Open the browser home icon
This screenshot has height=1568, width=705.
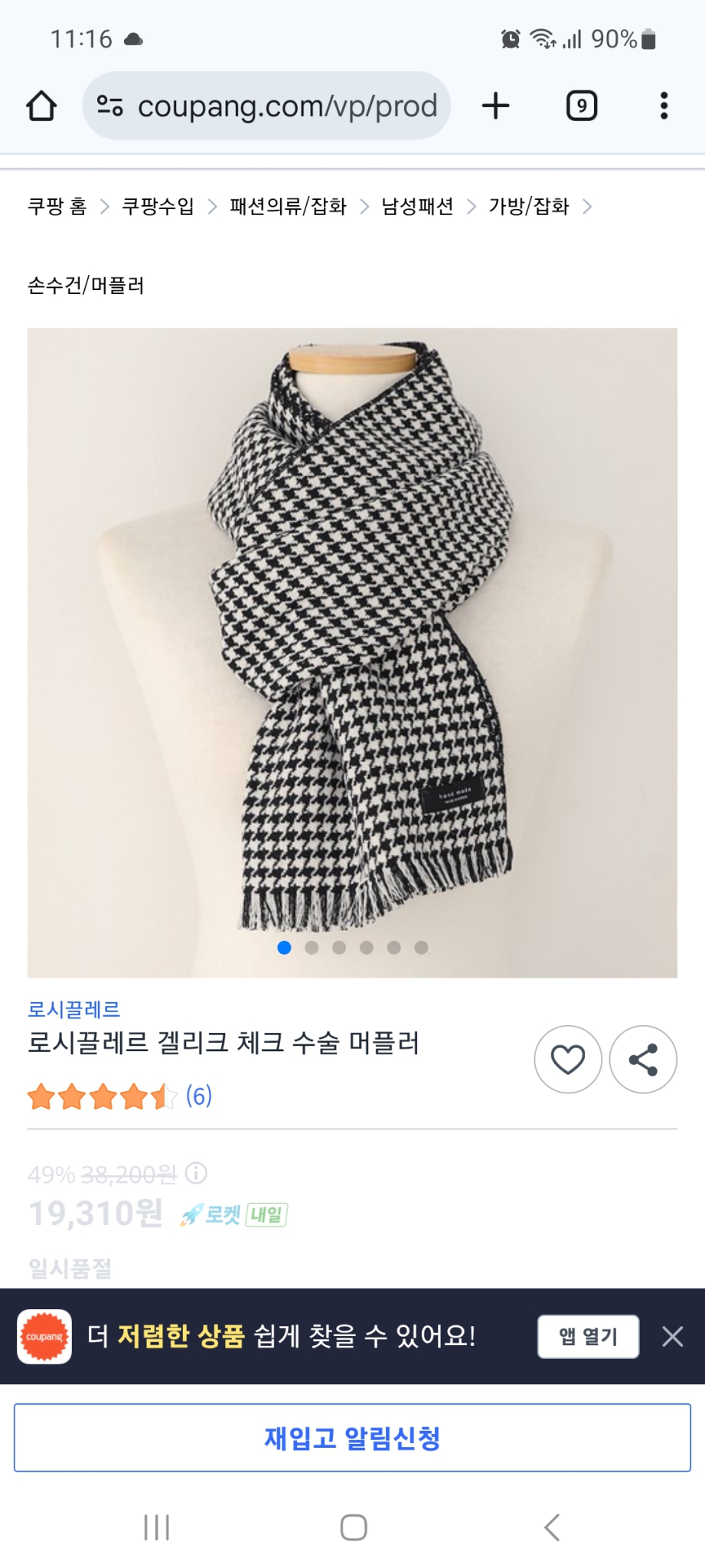[42, 106]
